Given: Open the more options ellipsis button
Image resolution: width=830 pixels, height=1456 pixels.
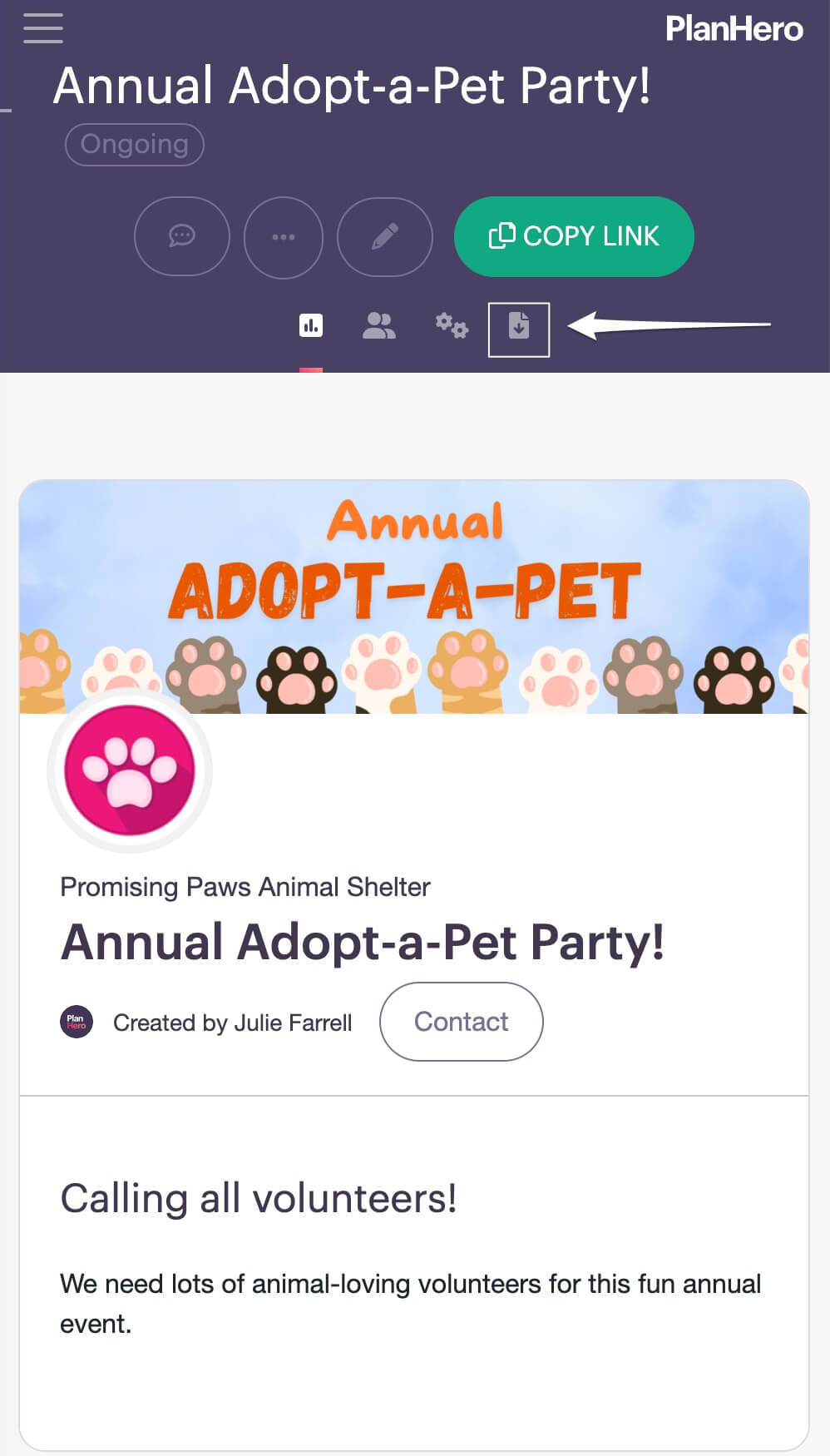Looking at the screenshot, I should pos(284,236).
